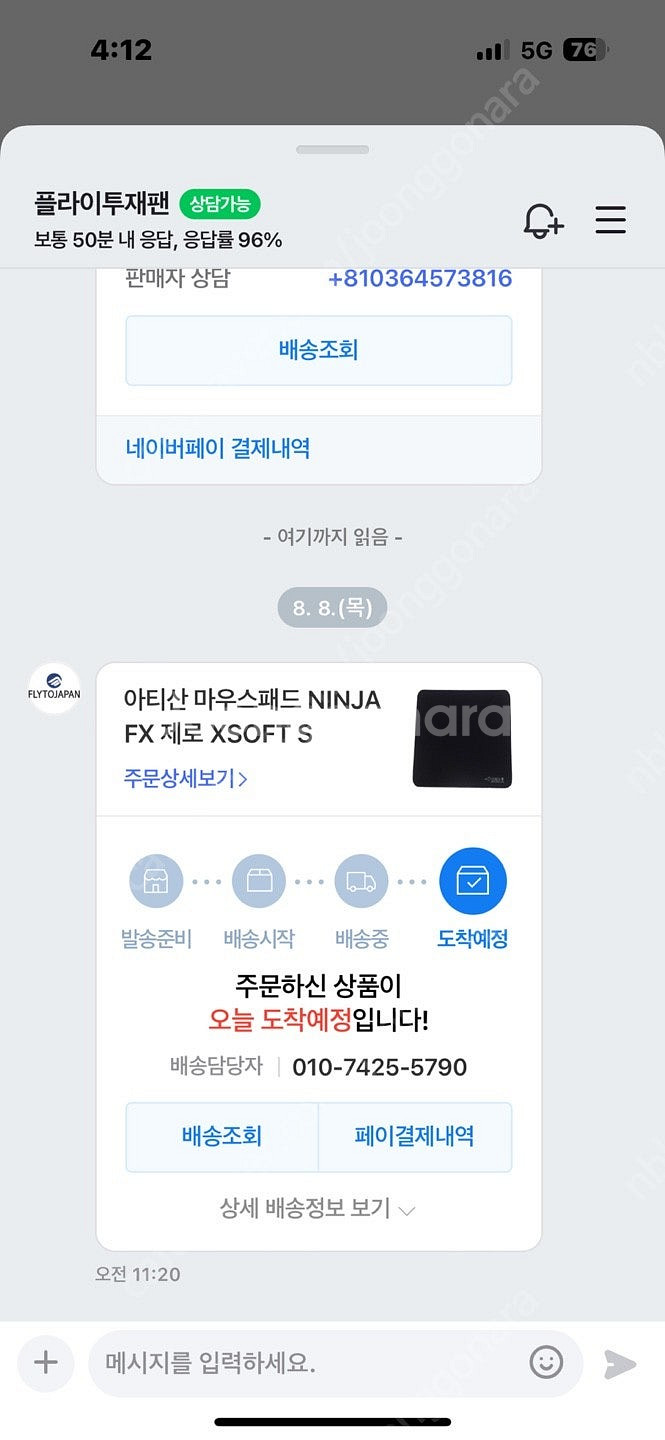Call delivery person 010-7425-5790
The image size is (665, 1440).
pyautogui.click(x=379, y=1067)
